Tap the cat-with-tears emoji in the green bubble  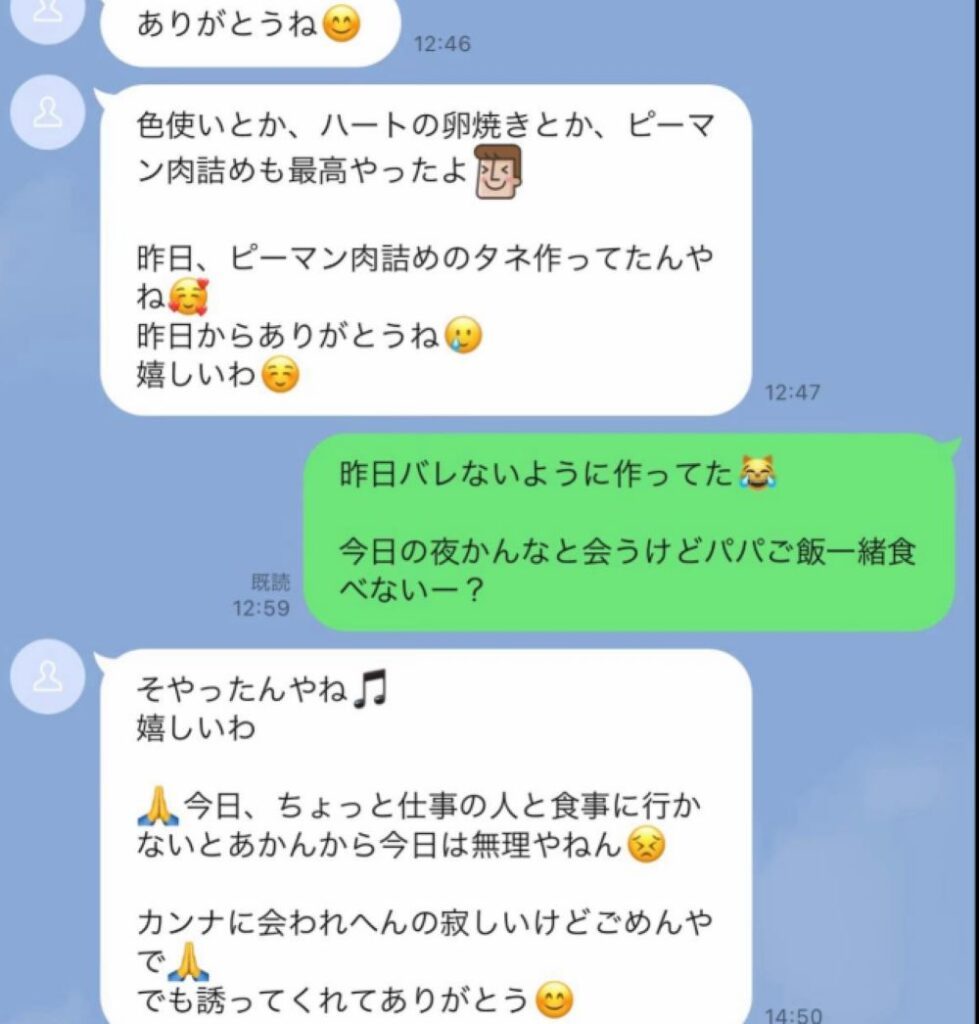[x=755, y=475]
